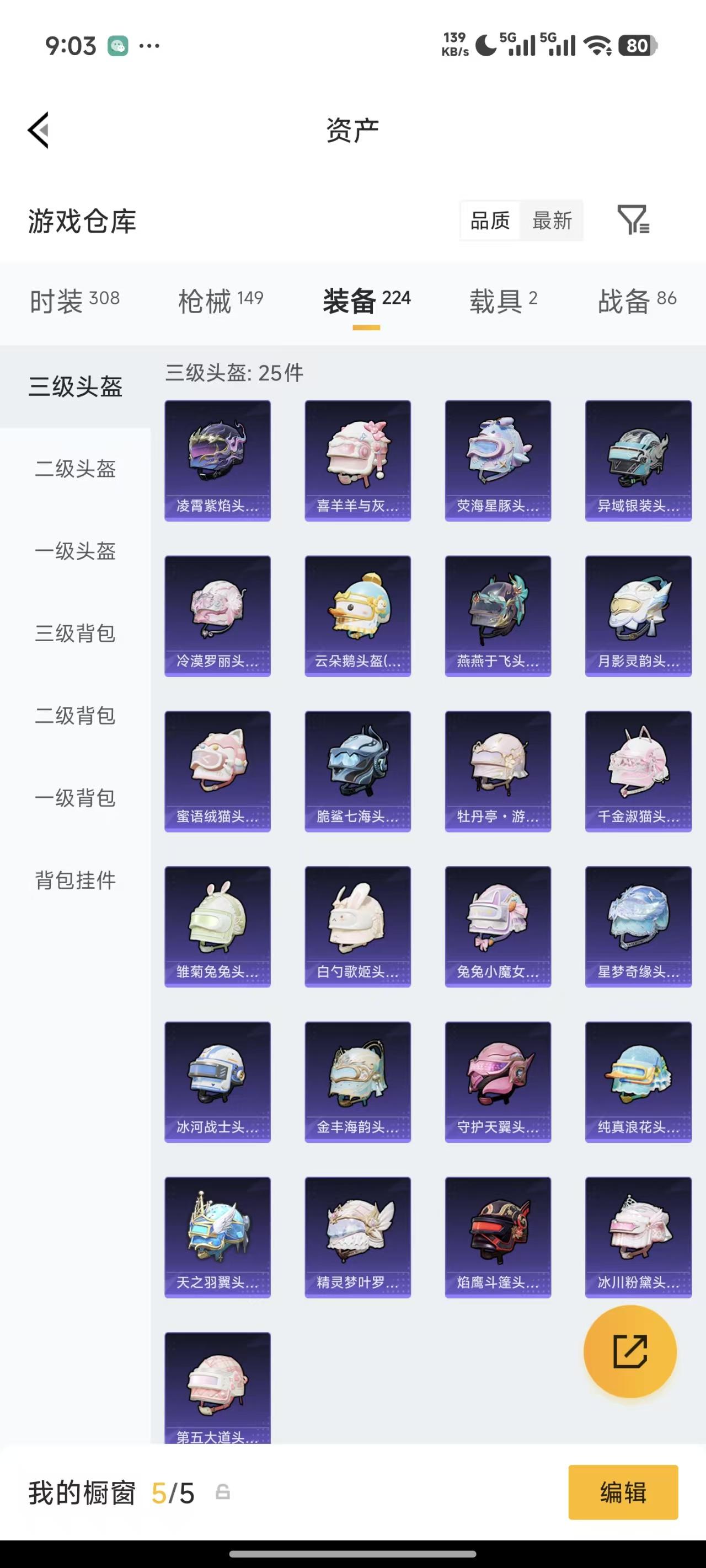This screenshot has width=706, height=1568.
Task: Select the 一级头盔 category
Action: pos(75,551)
